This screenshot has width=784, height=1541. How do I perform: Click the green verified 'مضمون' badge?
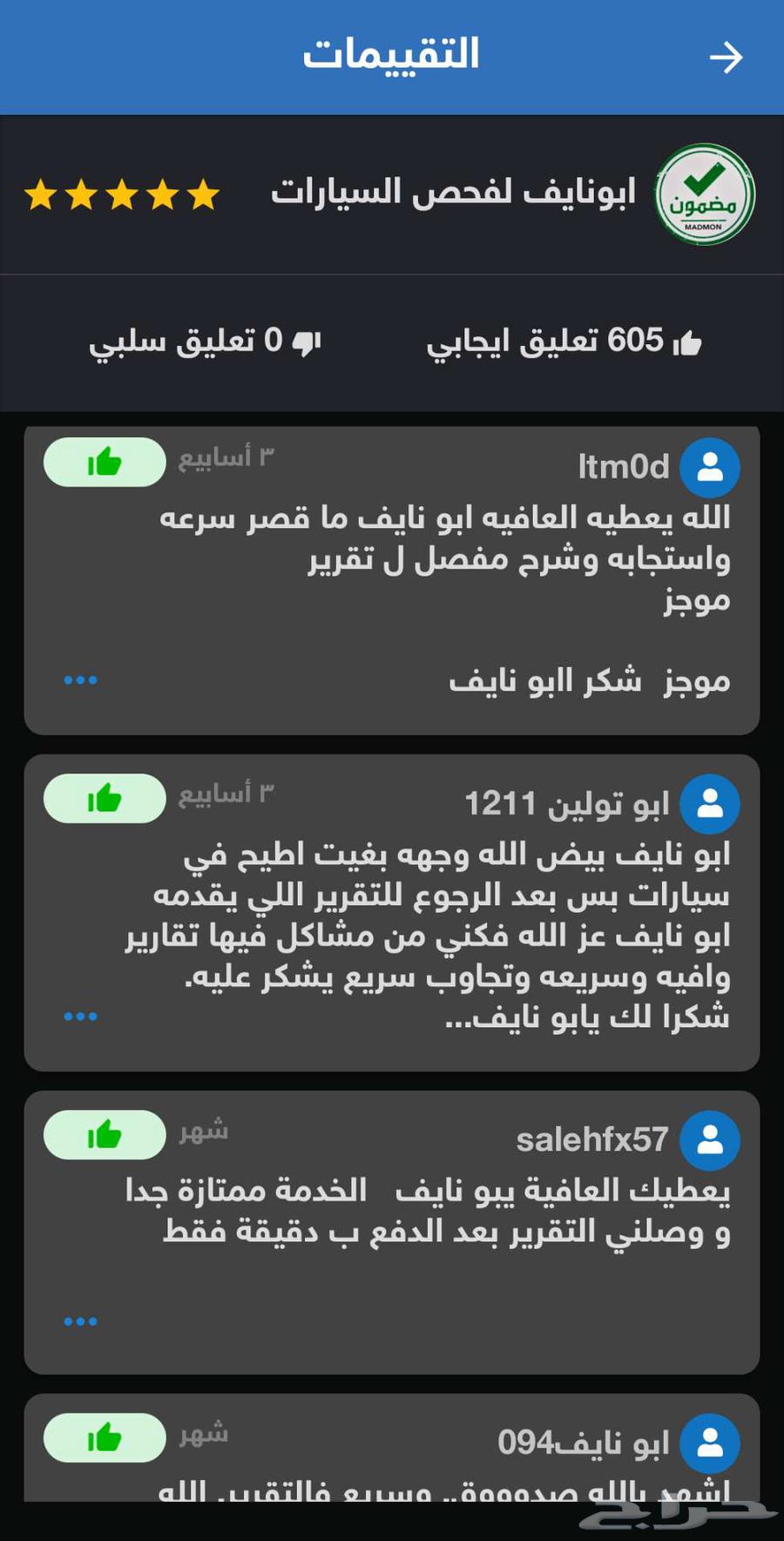pos(702,195)
